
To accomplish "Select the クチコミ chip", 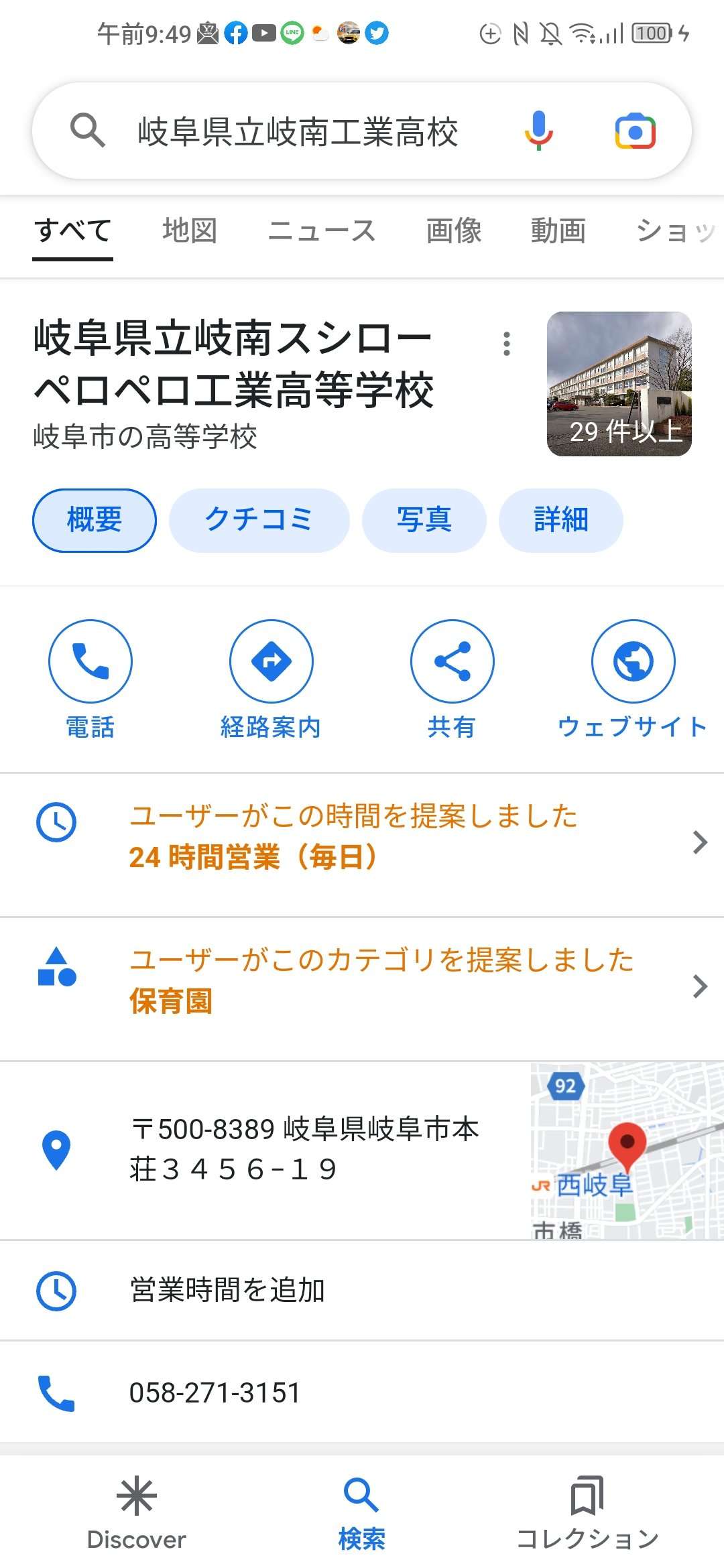I will (x=259, y=520).
